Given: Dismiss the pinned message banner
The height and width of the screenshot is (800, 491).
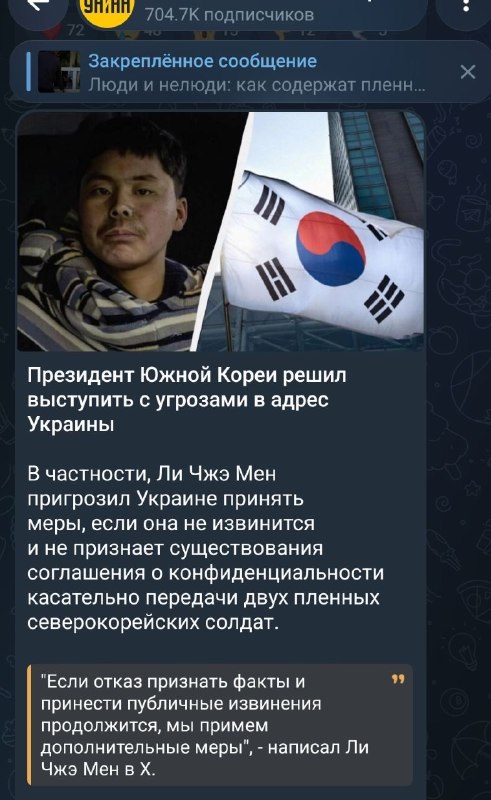Looking at the screenshot, I should click(468, 72).
